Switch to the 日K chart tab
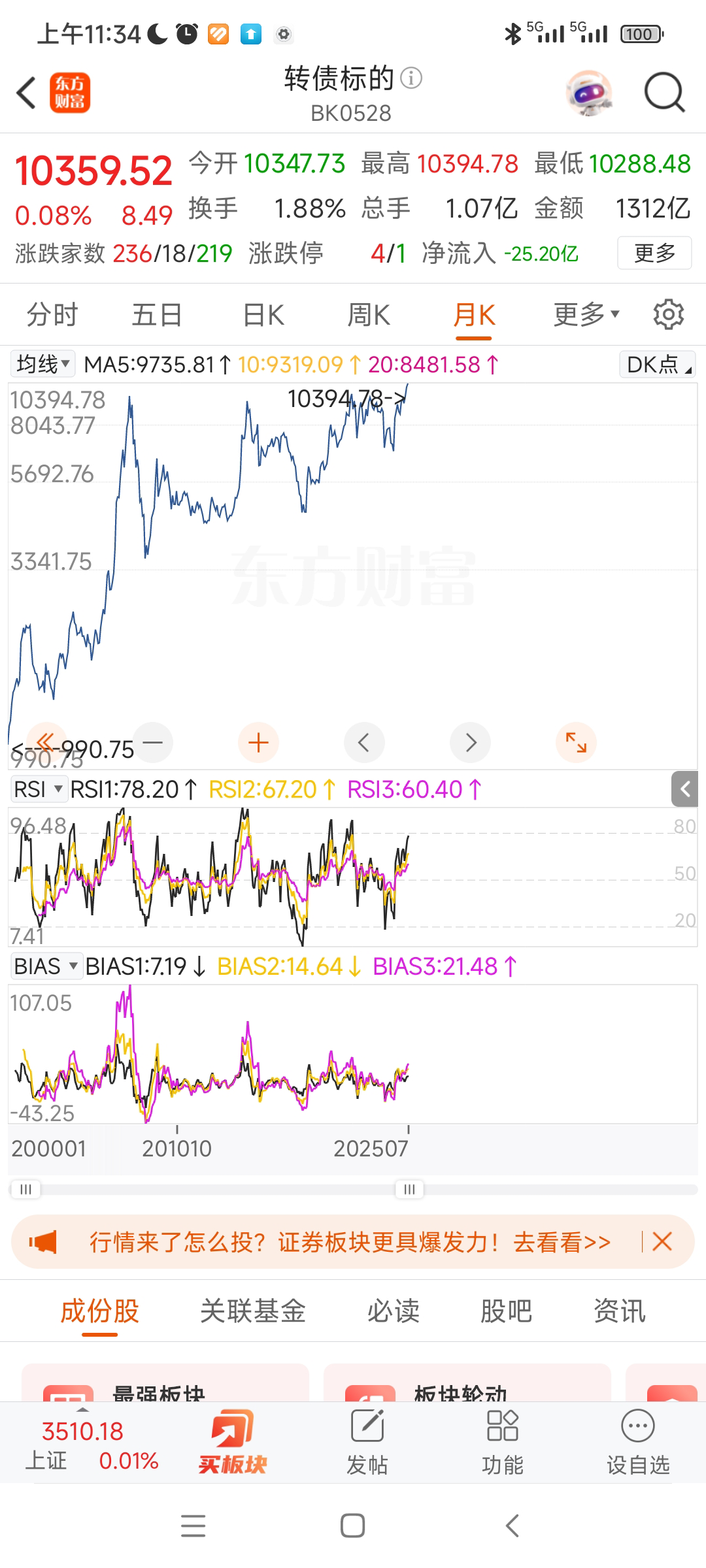This screenshot has width=706, height=1568. tap(263, 316)
